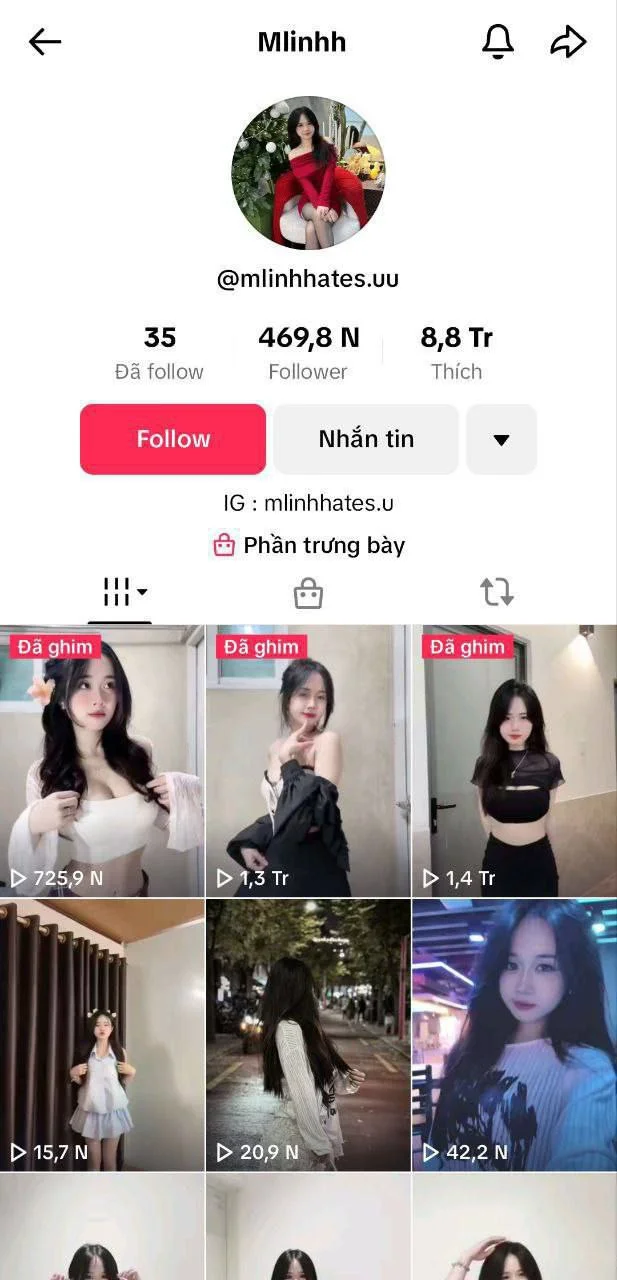Share this profile via arrow icon

(568, 42)
